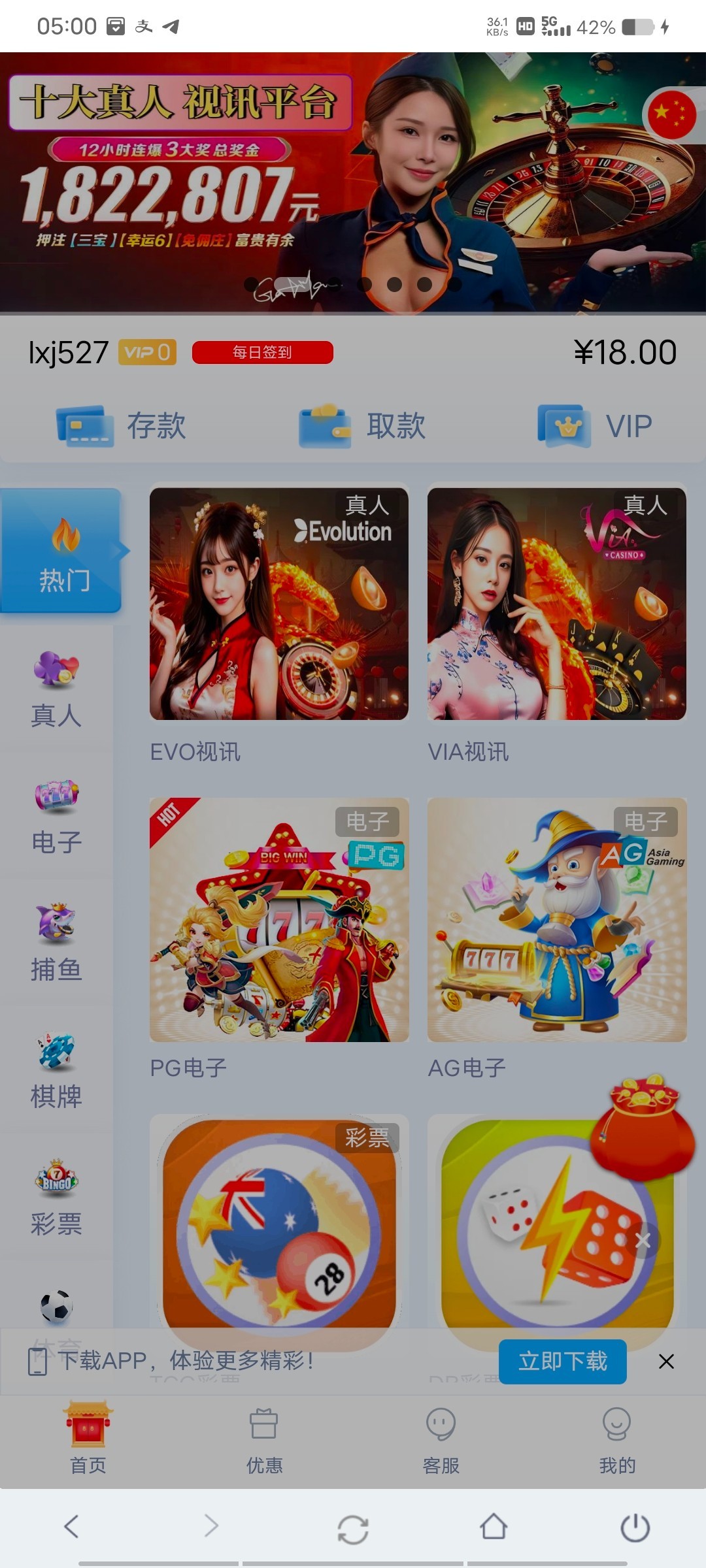Viewport: 706px width, 1568px height.
Task: Open the 存款 deposit option
Action: (122, 426)
